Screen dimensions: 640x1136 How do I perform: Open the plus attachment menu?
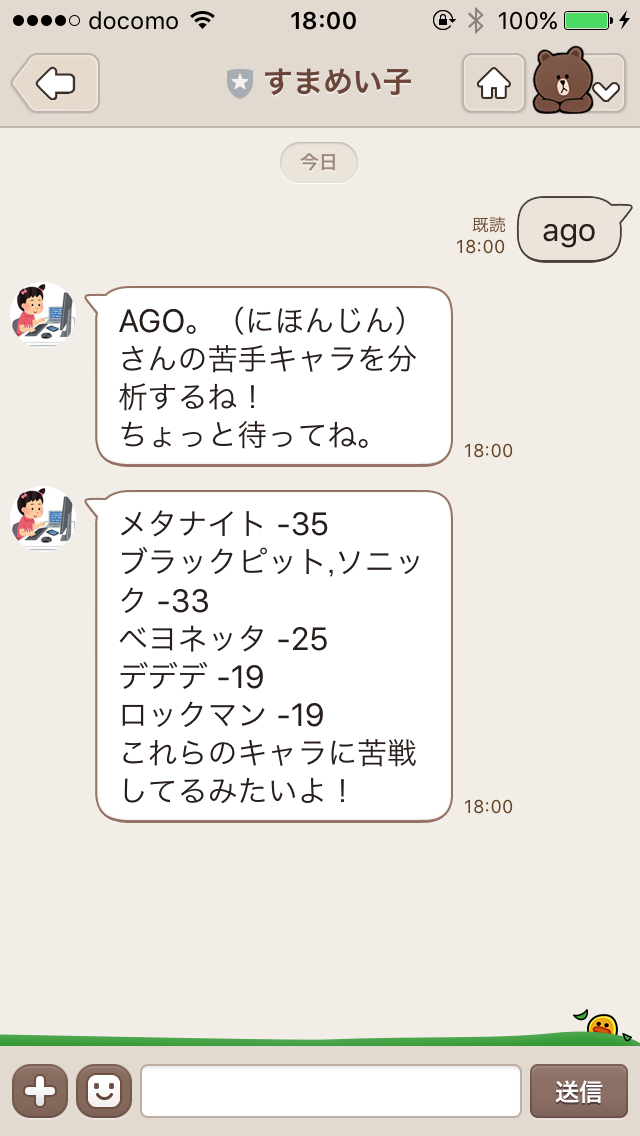pyautogui.click(x=40, y=1090)
